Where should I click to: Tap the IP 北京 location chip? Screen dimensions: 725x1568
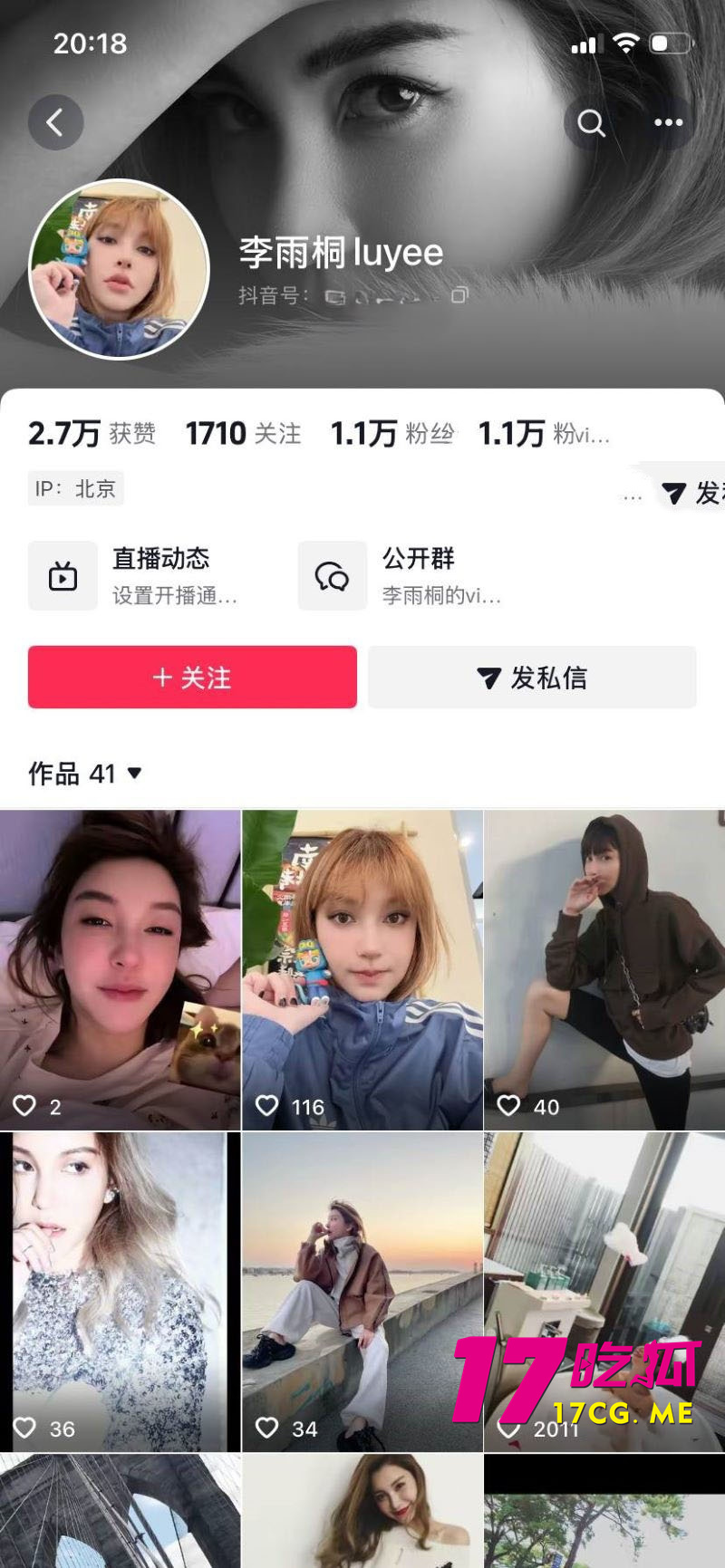click(x=75, y=488)
